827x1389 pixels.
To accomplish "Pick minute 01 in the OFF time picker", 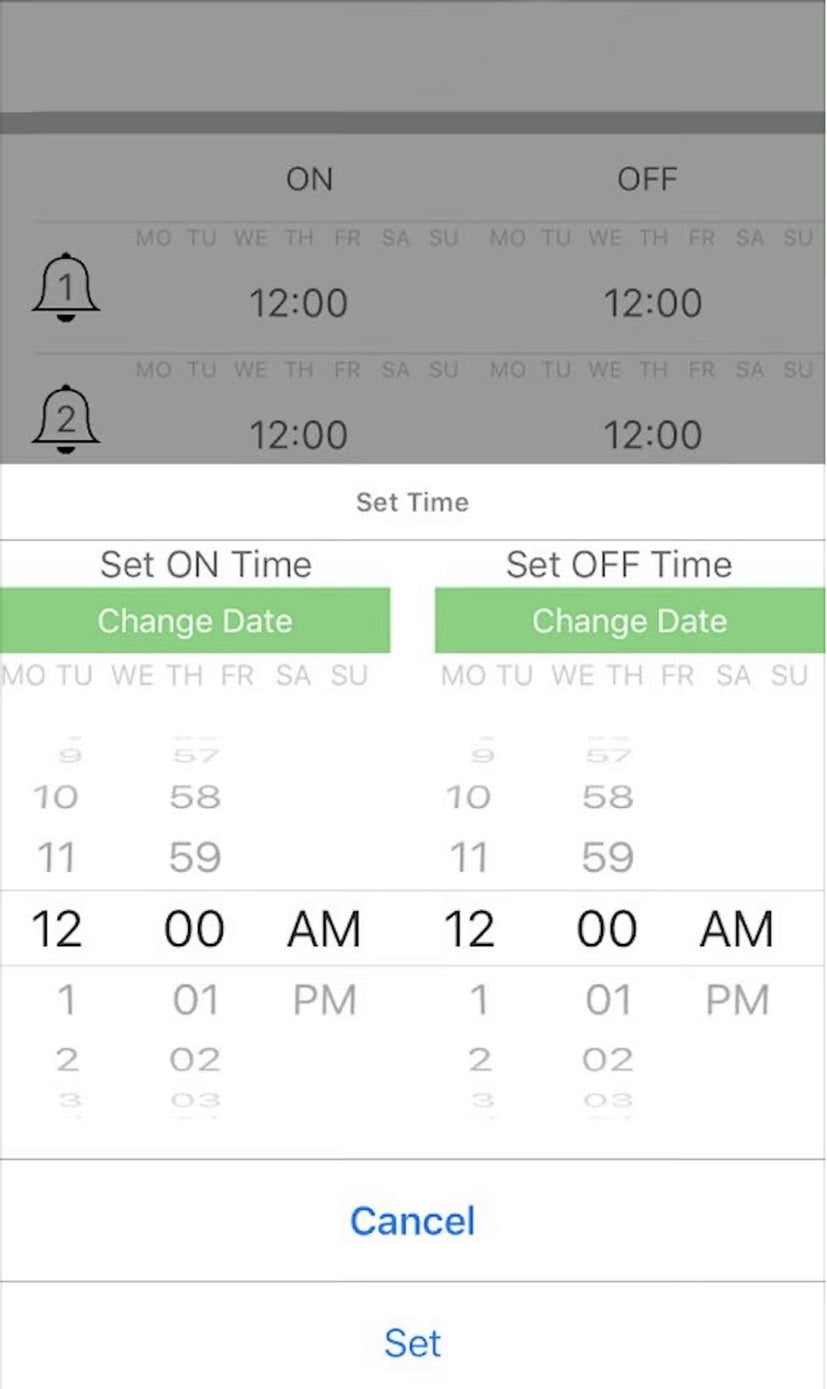I will (607, 1000).
